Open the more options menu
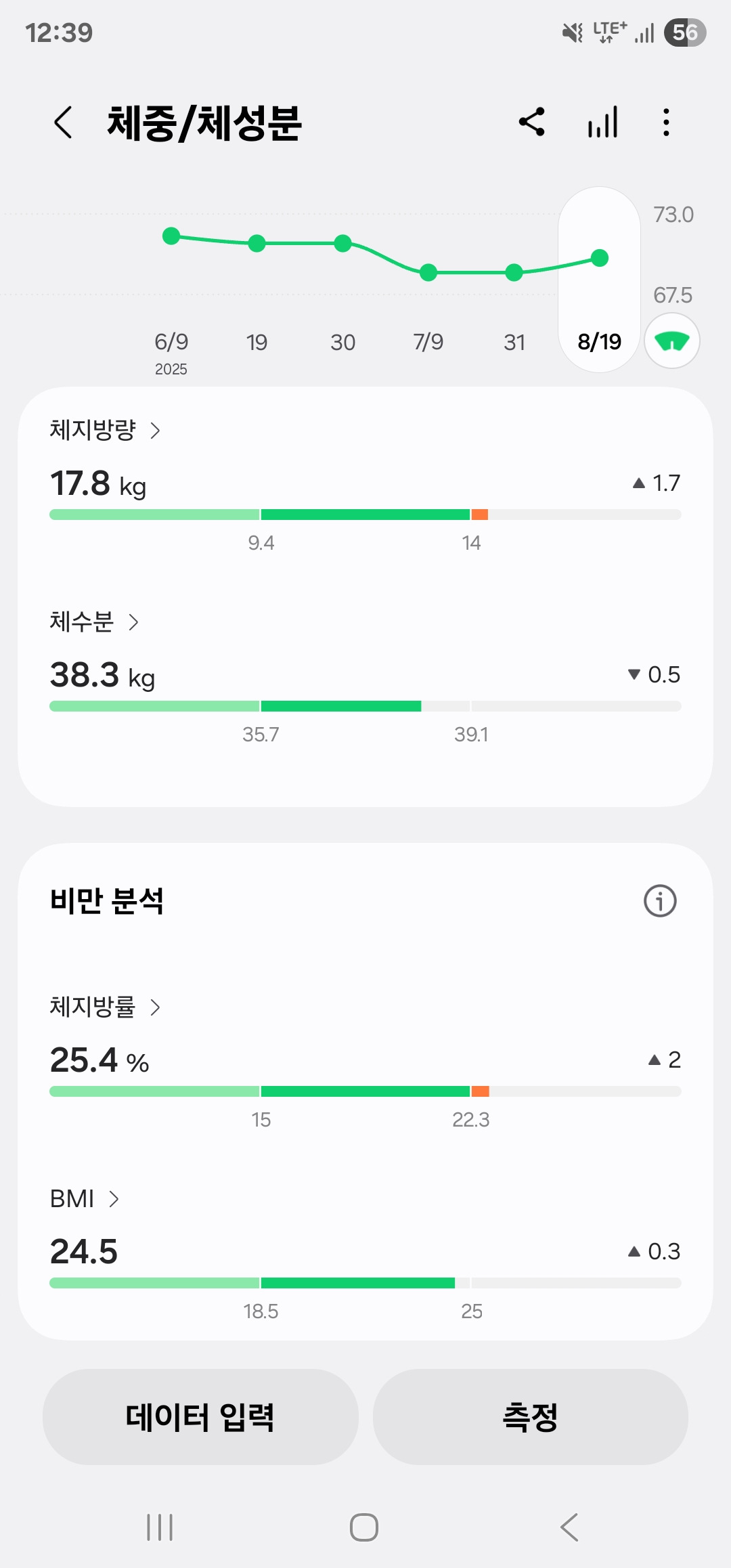 coord(667,123)
